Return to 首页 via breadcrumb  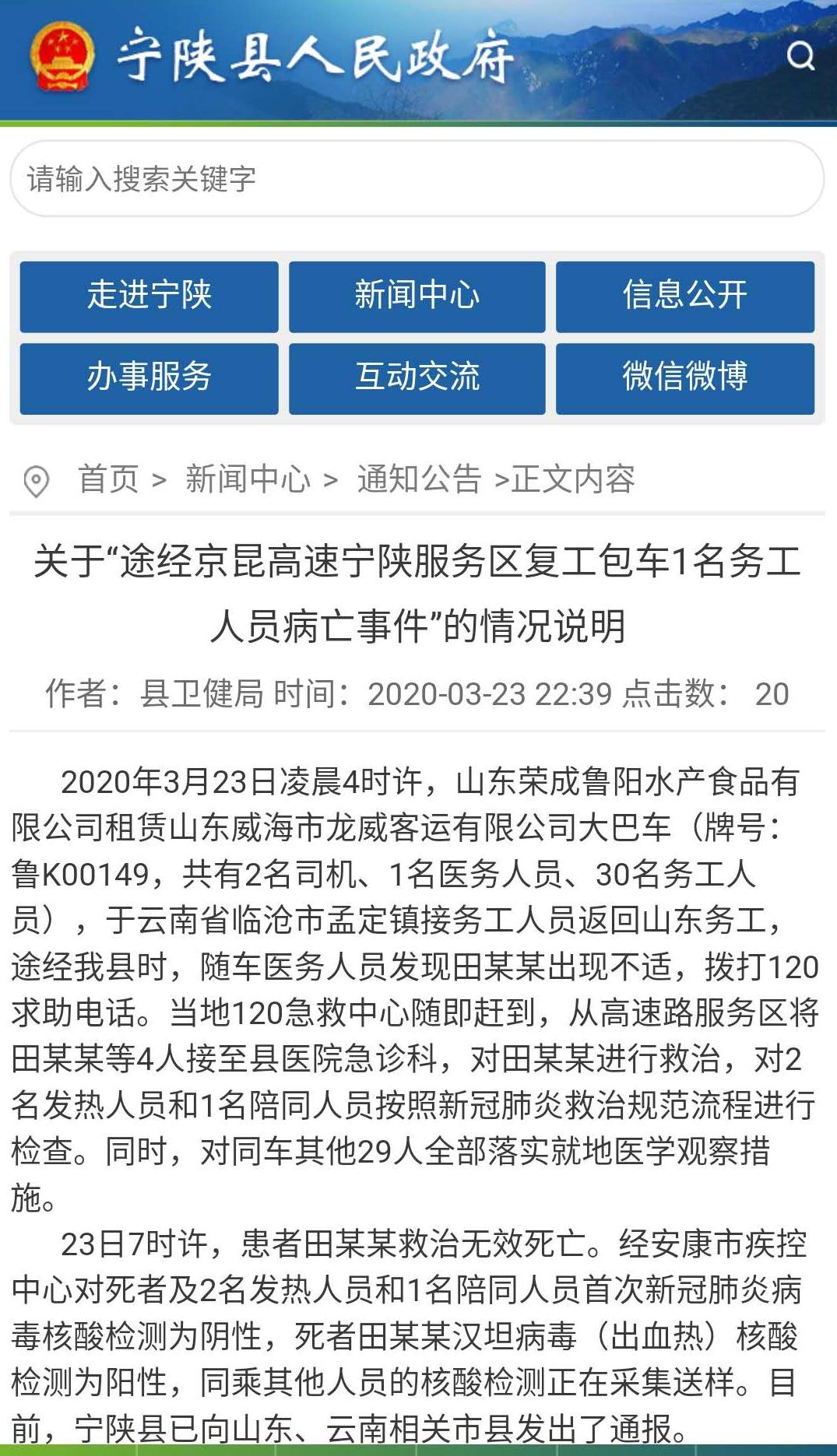click(107, 479)
